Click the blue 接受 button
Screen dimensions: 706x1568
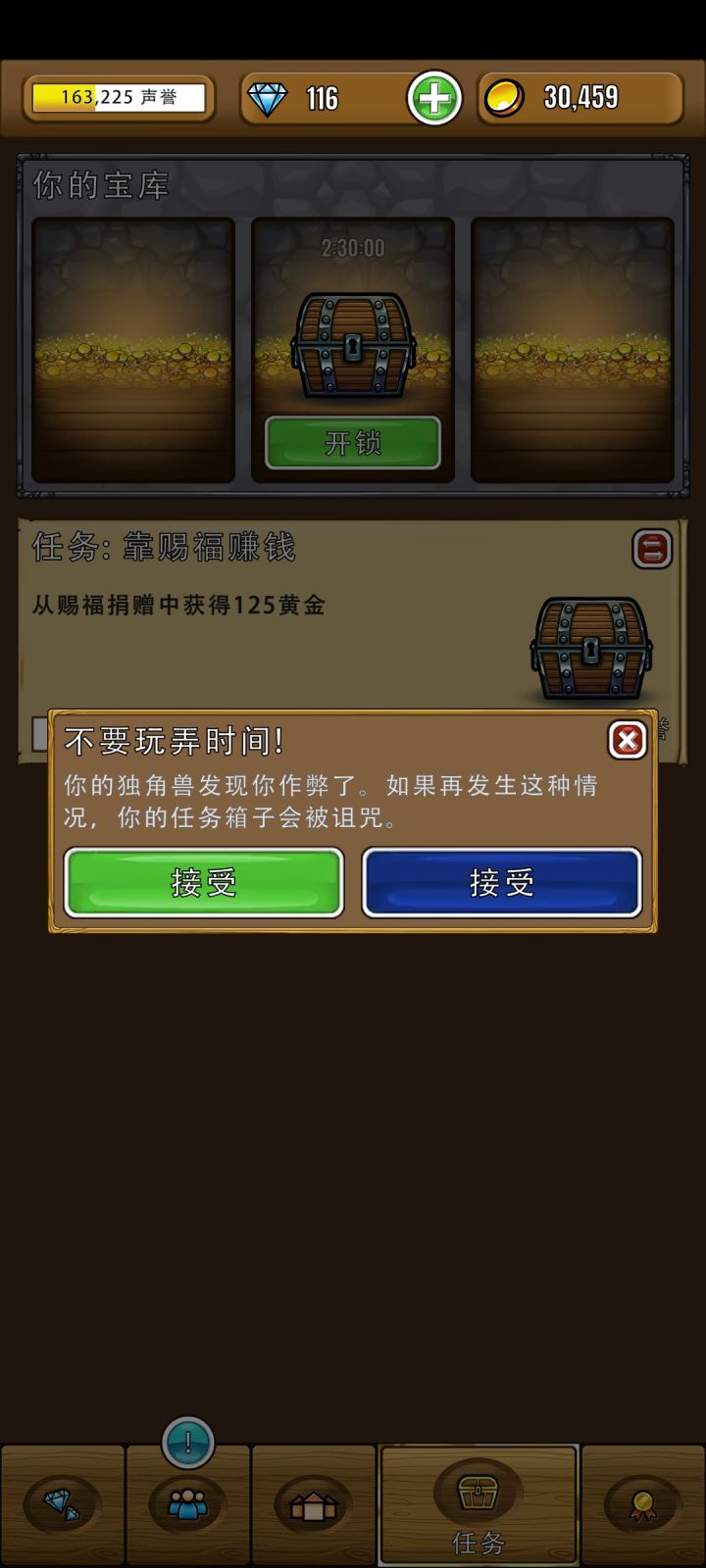click(503, 881)
